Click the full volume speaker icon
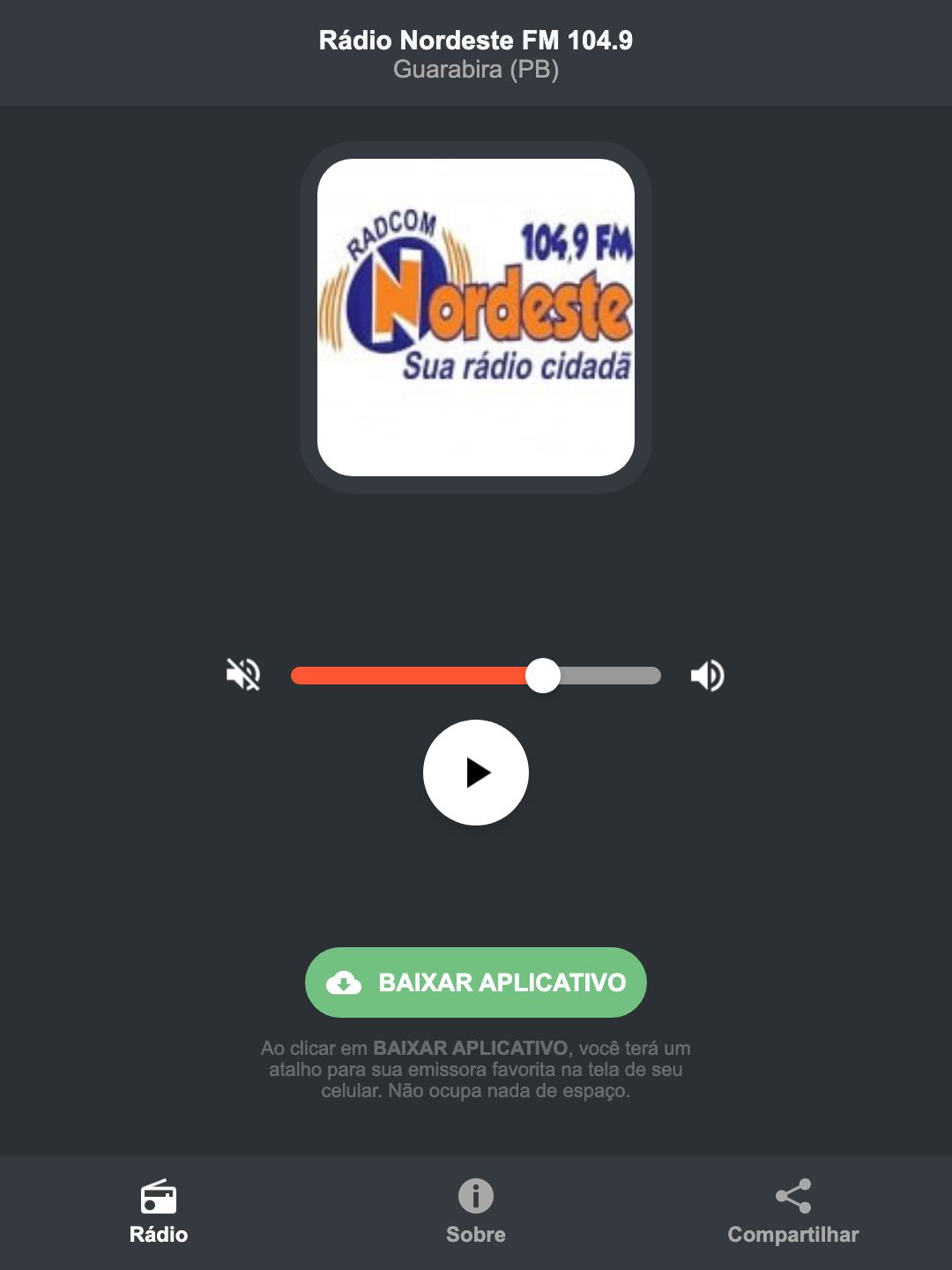 pyautogui.click(x=707, y=675)
